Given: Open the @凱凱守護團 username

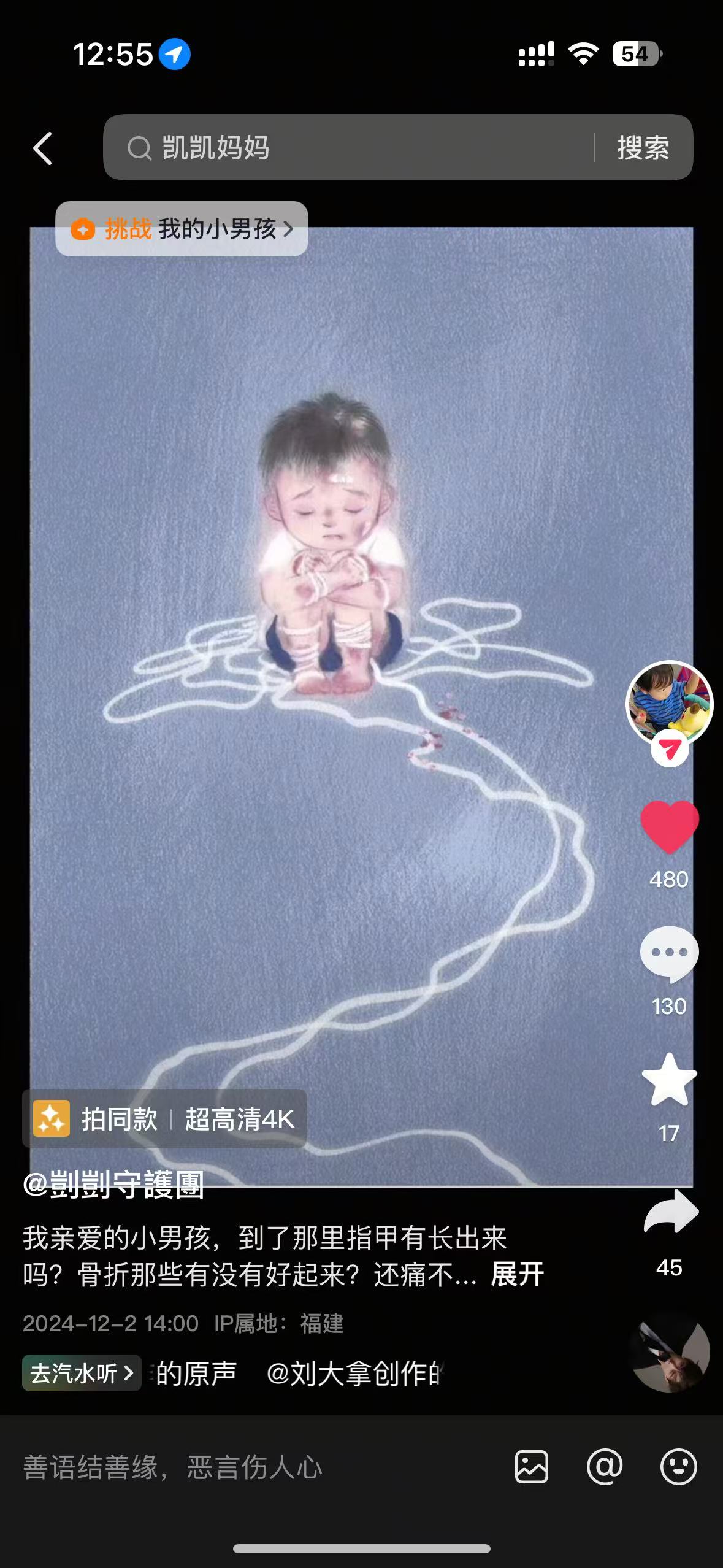Looking at the screenshot, I should [x=113, y=1185].
